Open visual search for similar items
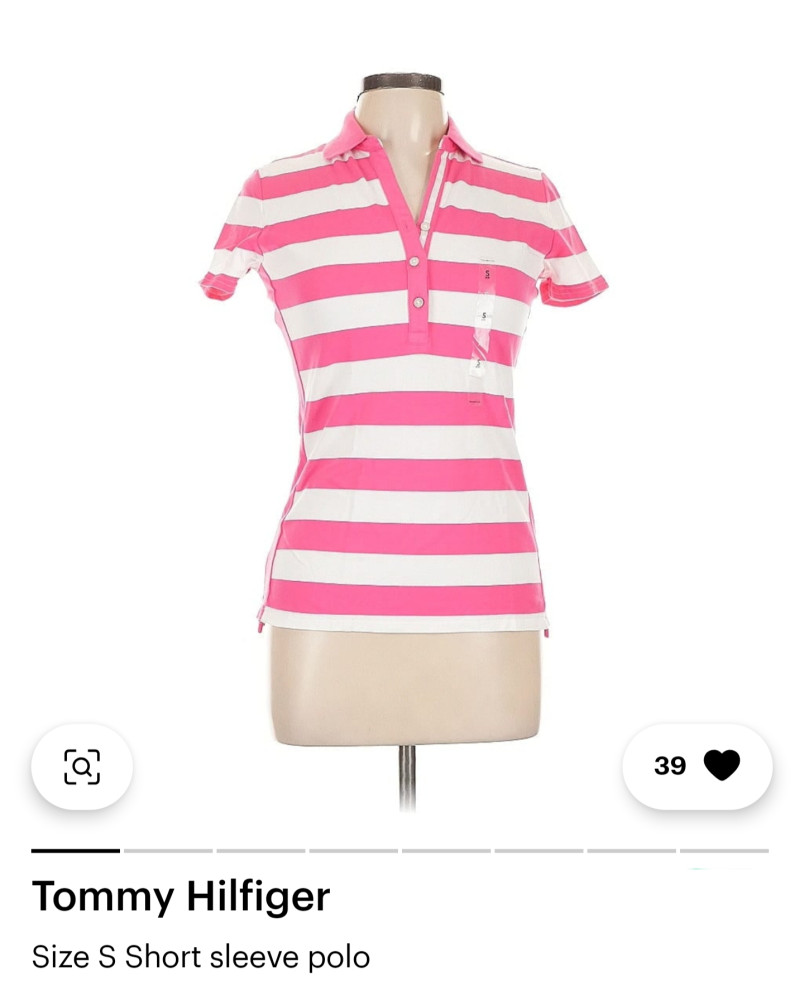The image size is (804, 1000). point(82,767)
